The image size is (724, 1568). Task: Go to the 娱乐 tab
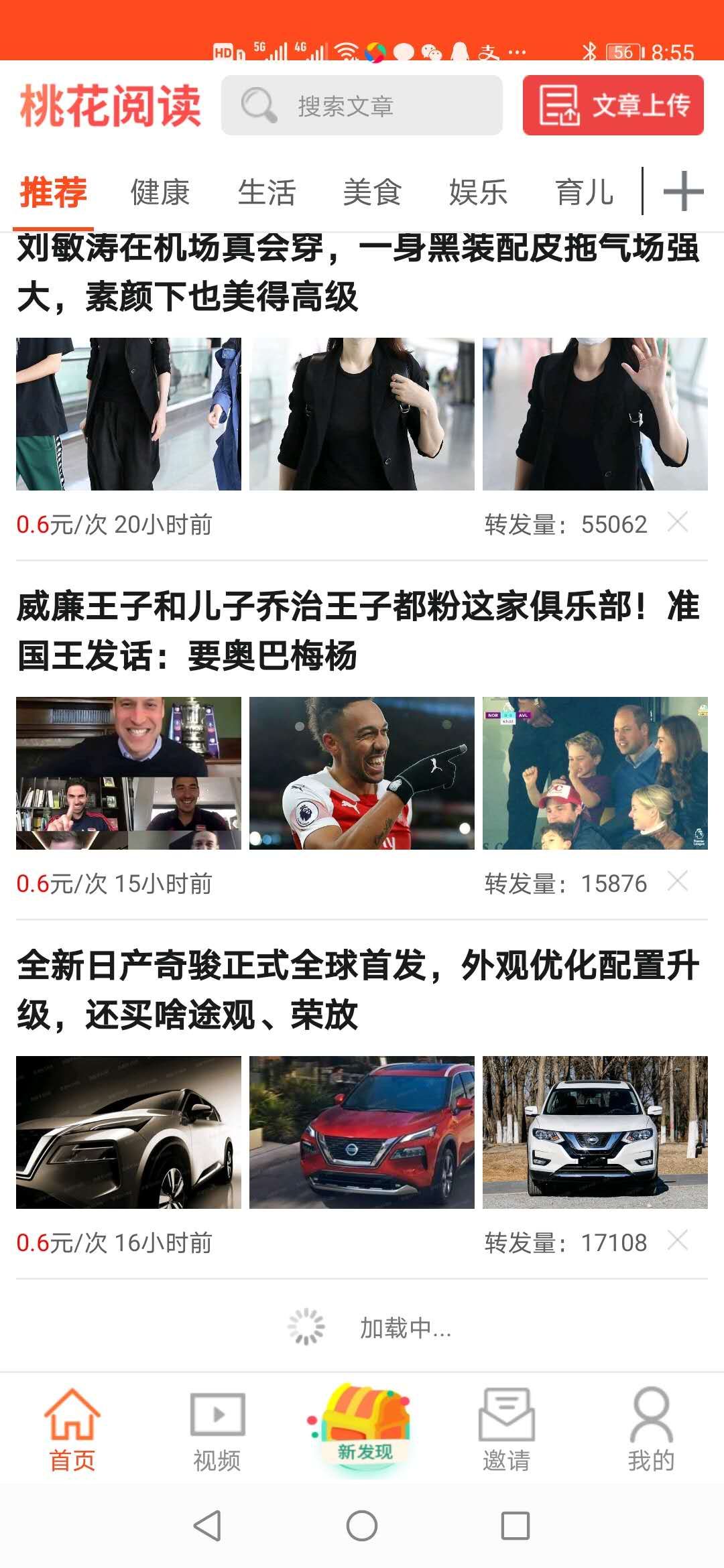(x=478, y=193)
